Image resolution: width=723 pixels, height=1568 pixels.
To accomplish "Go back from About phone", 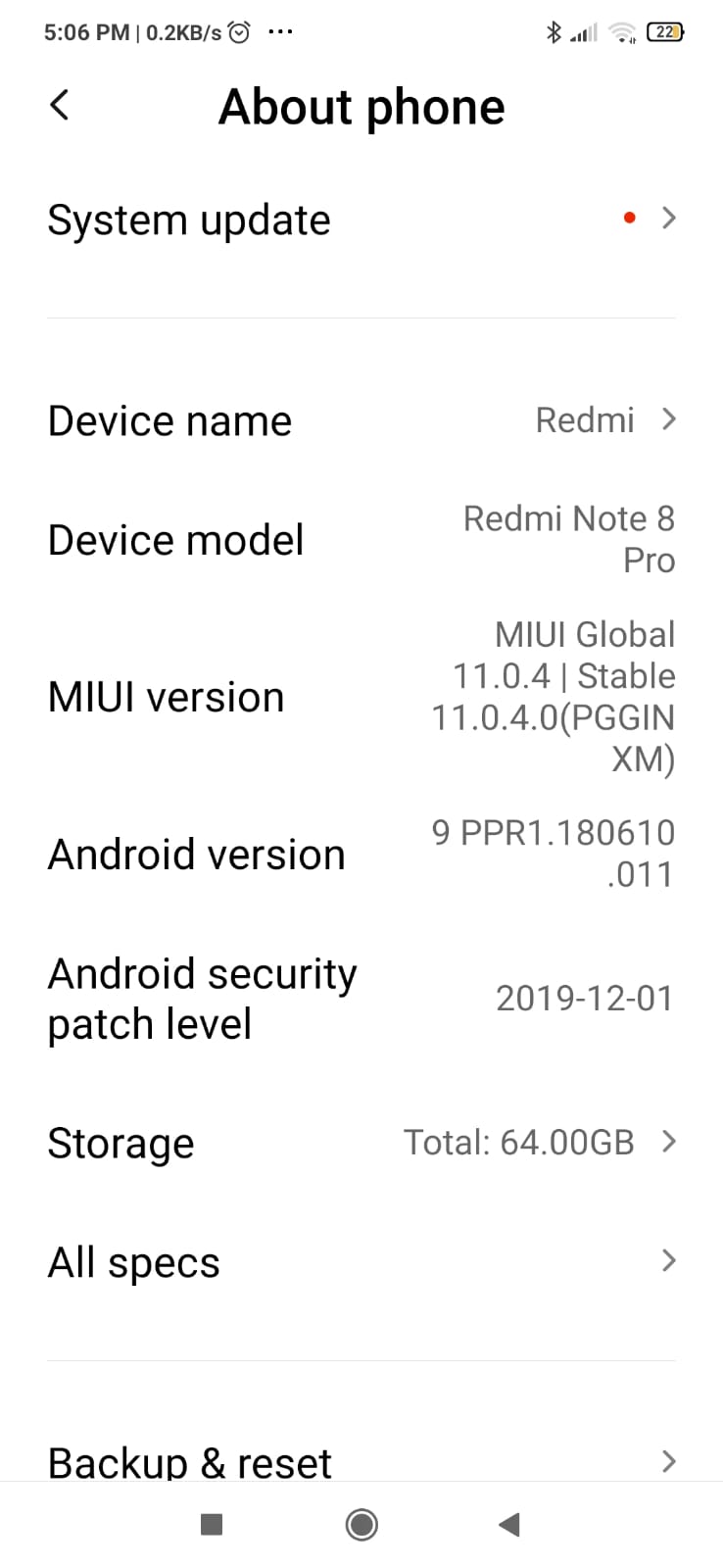I will [x=60, y=105].
